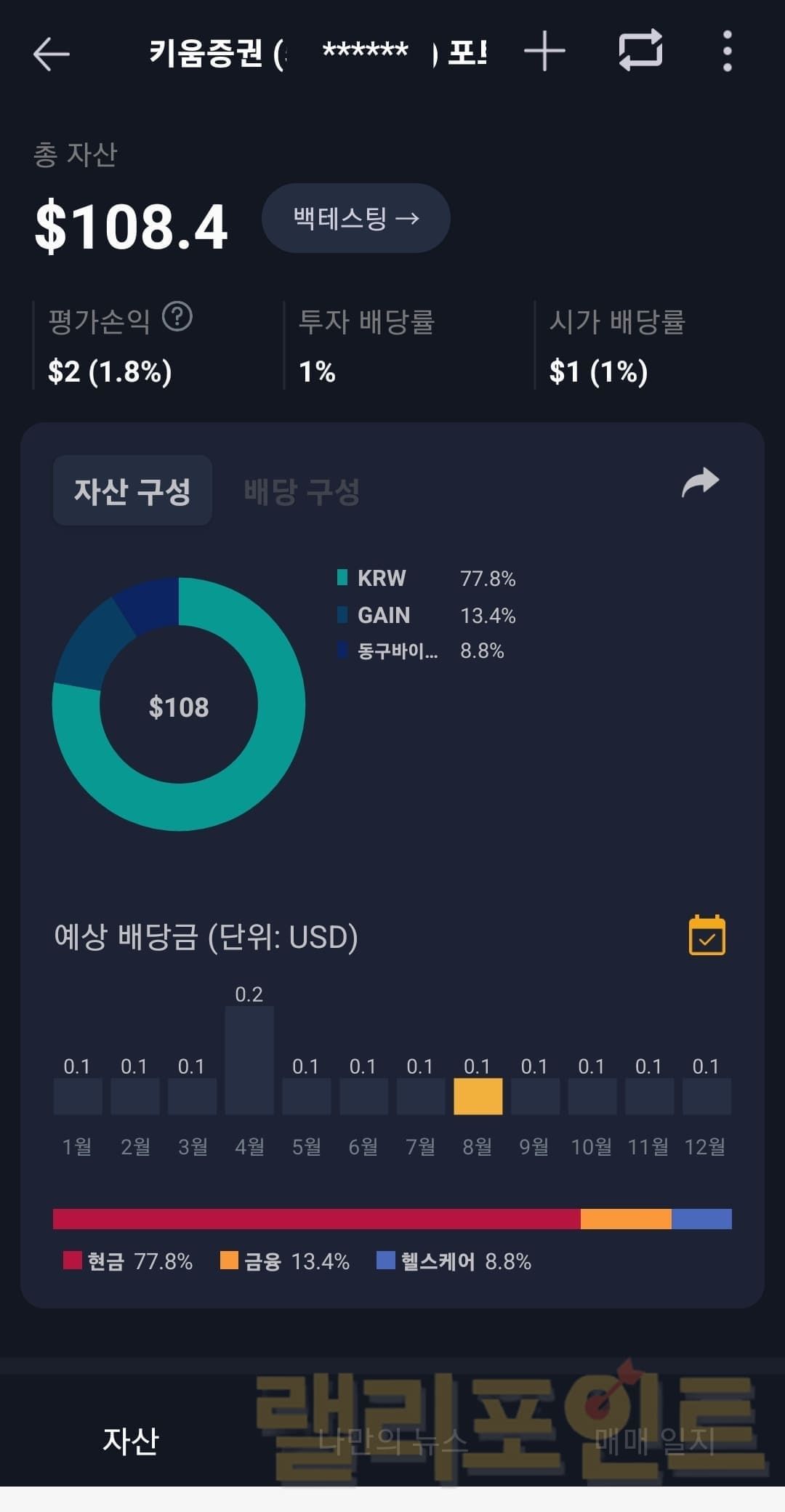Switch to the 자산 bottom tab
This screenshot has height=1512, width=785.
coord(131,1439)
